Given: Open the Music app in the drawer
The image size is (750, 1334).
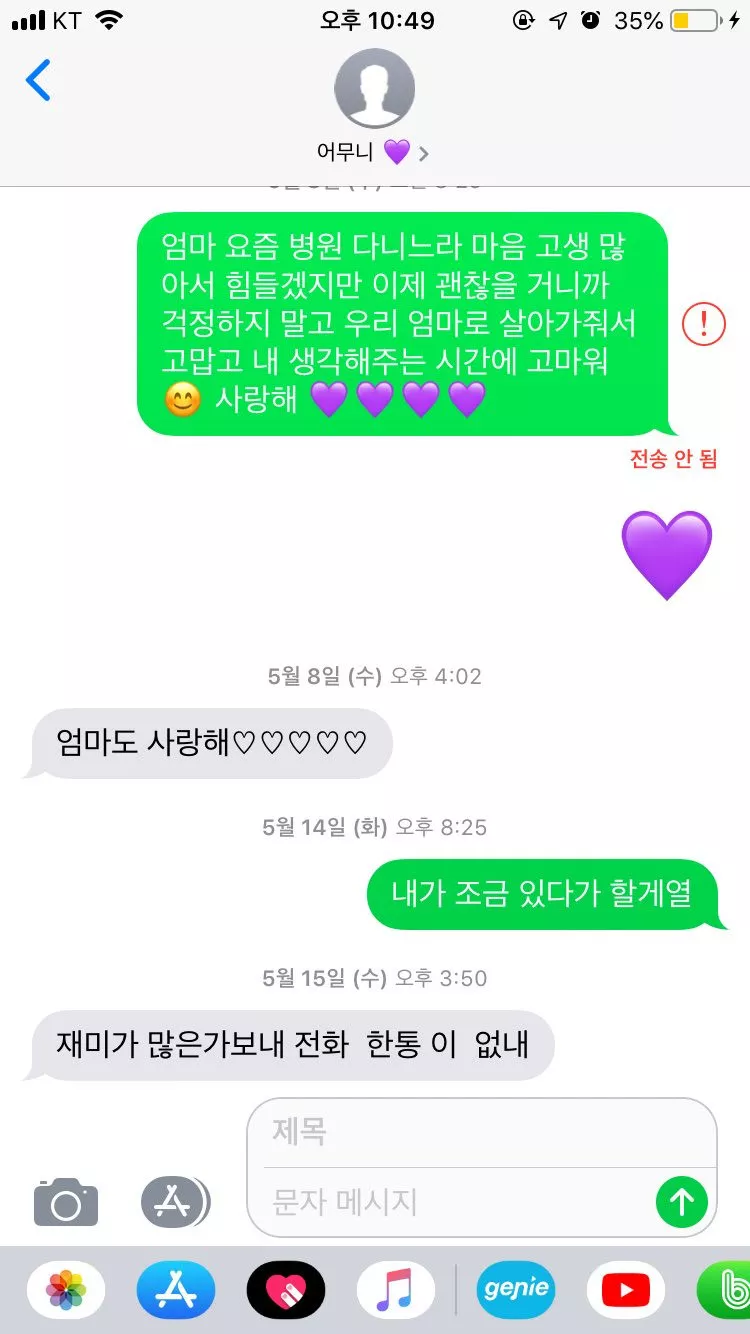Looking at the screenshot, I should coord(395,1290).
